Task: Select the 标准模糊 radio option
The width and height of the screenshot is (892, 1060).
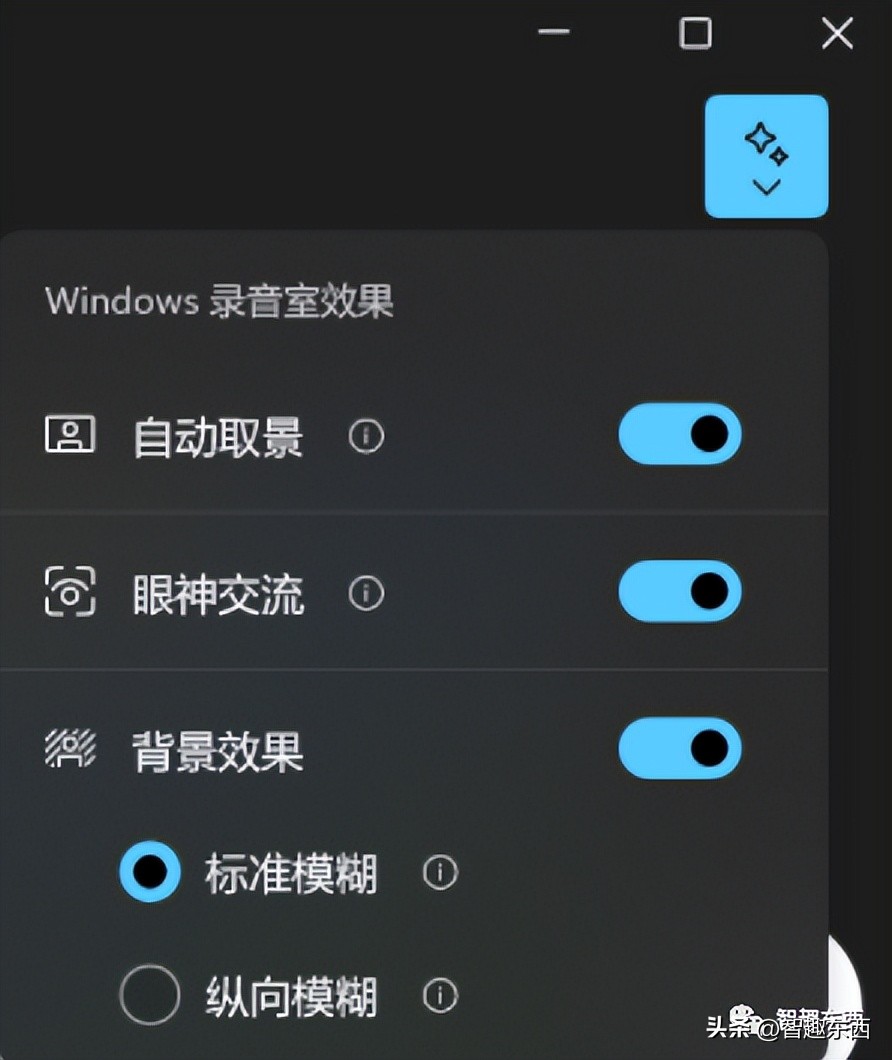Action: (x=150, y=872)
